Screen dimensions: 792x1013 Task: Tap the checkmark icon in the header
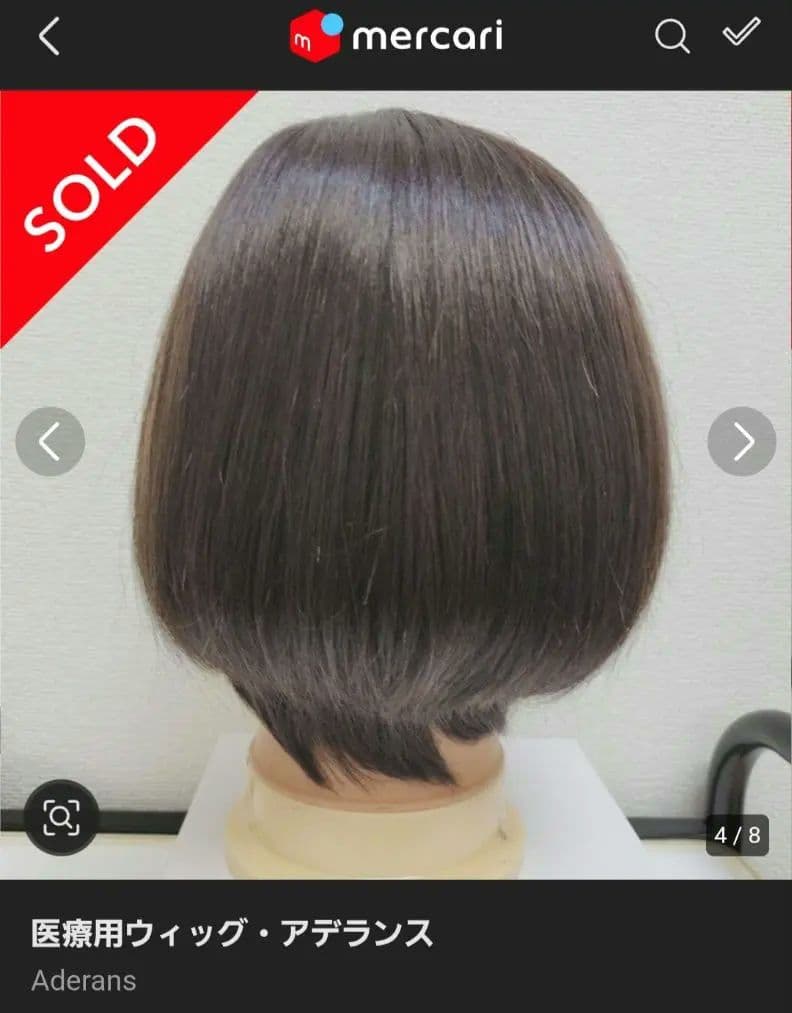[742, 35]
